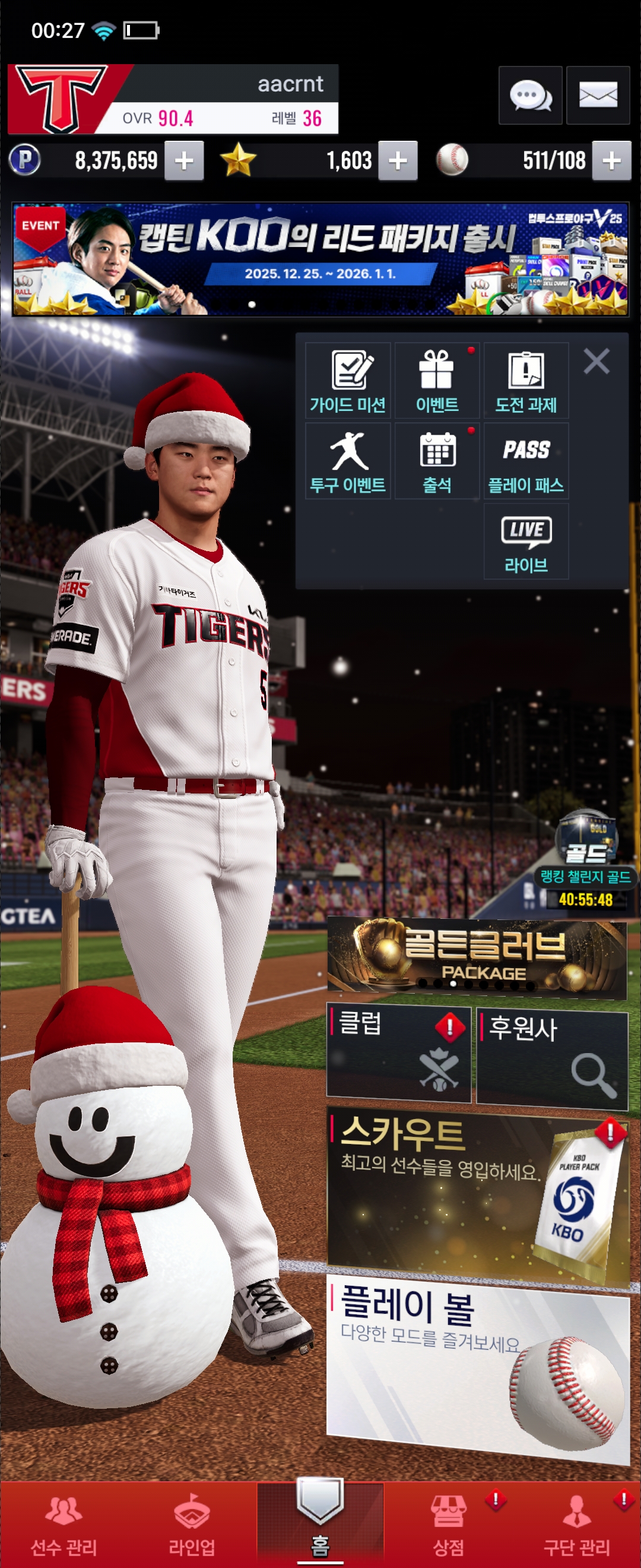Open 라이브 menu
Image resolution: width=641 pixels, height=1568 pixels.
coord(526,541)
